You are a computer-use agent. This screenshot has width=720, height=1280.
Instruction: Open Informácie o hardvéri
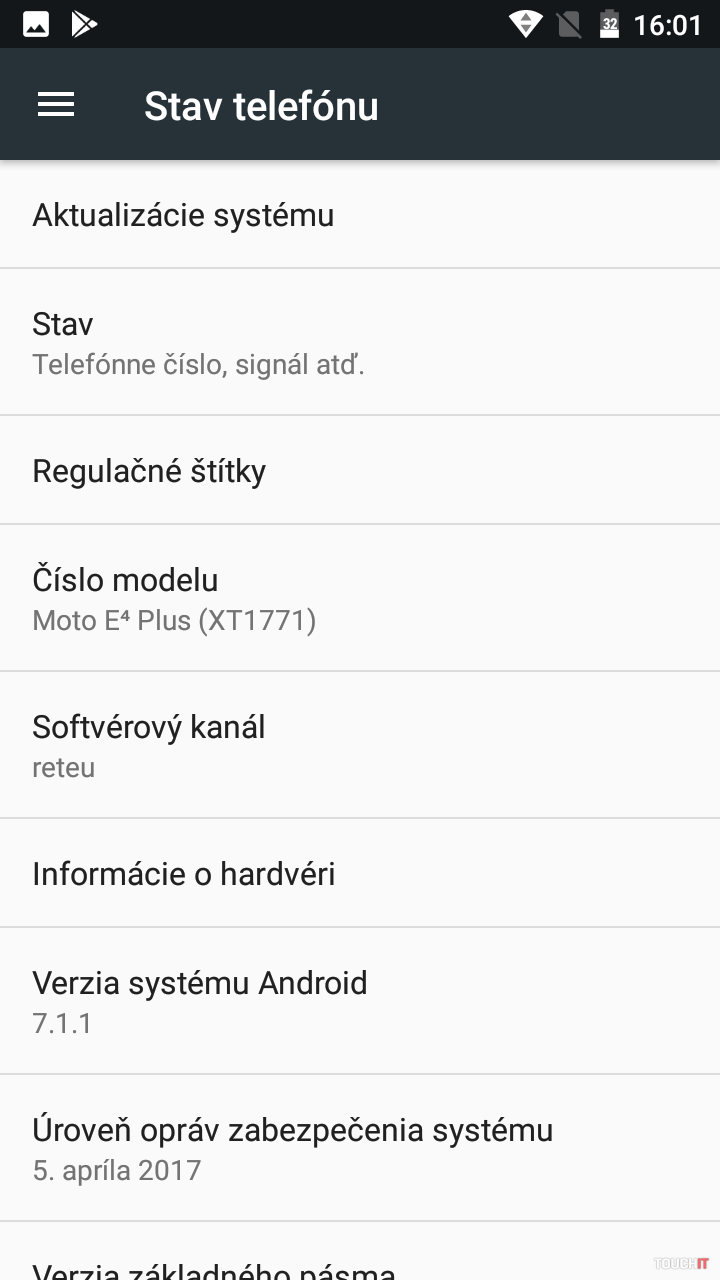(360, 873)
